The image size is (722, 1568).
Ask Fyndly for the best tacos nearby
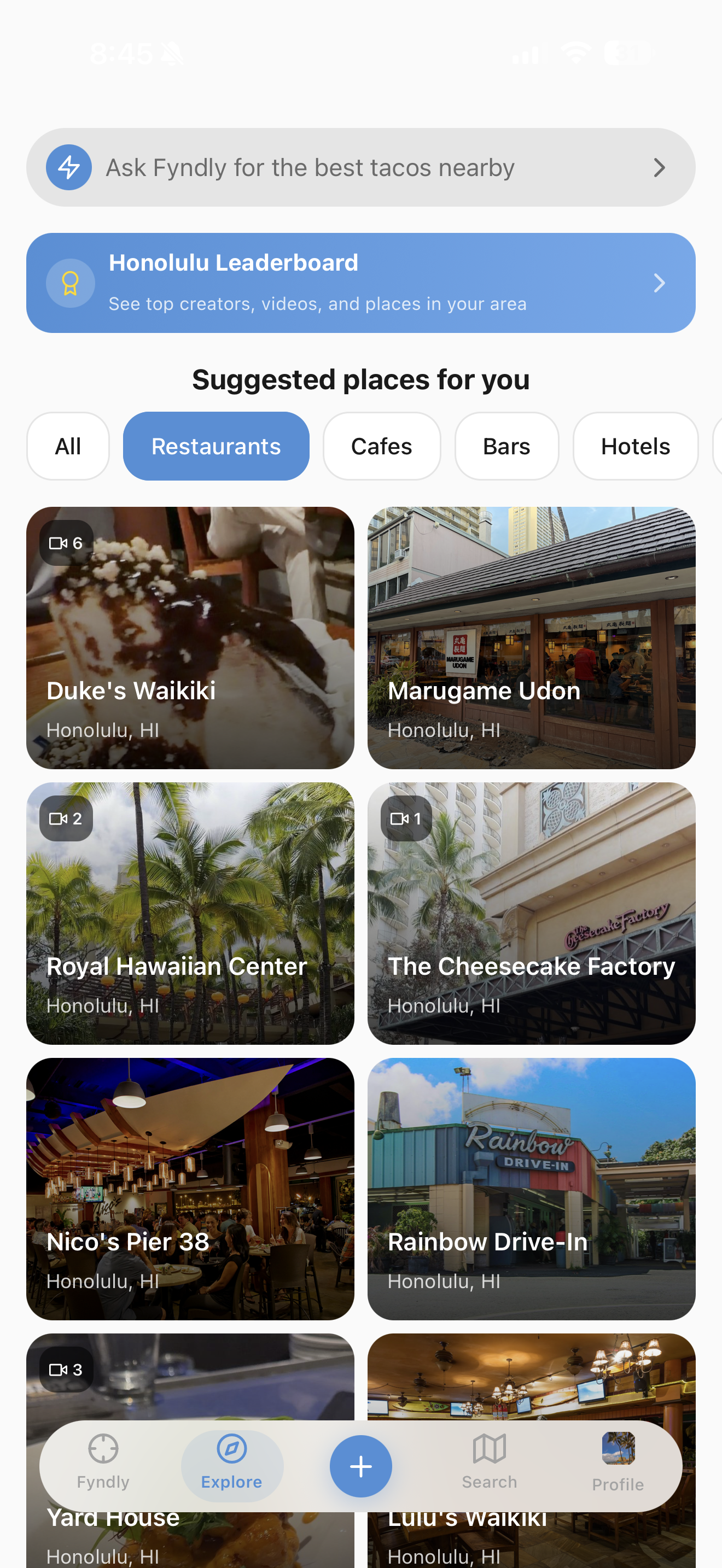coord(360,167)
